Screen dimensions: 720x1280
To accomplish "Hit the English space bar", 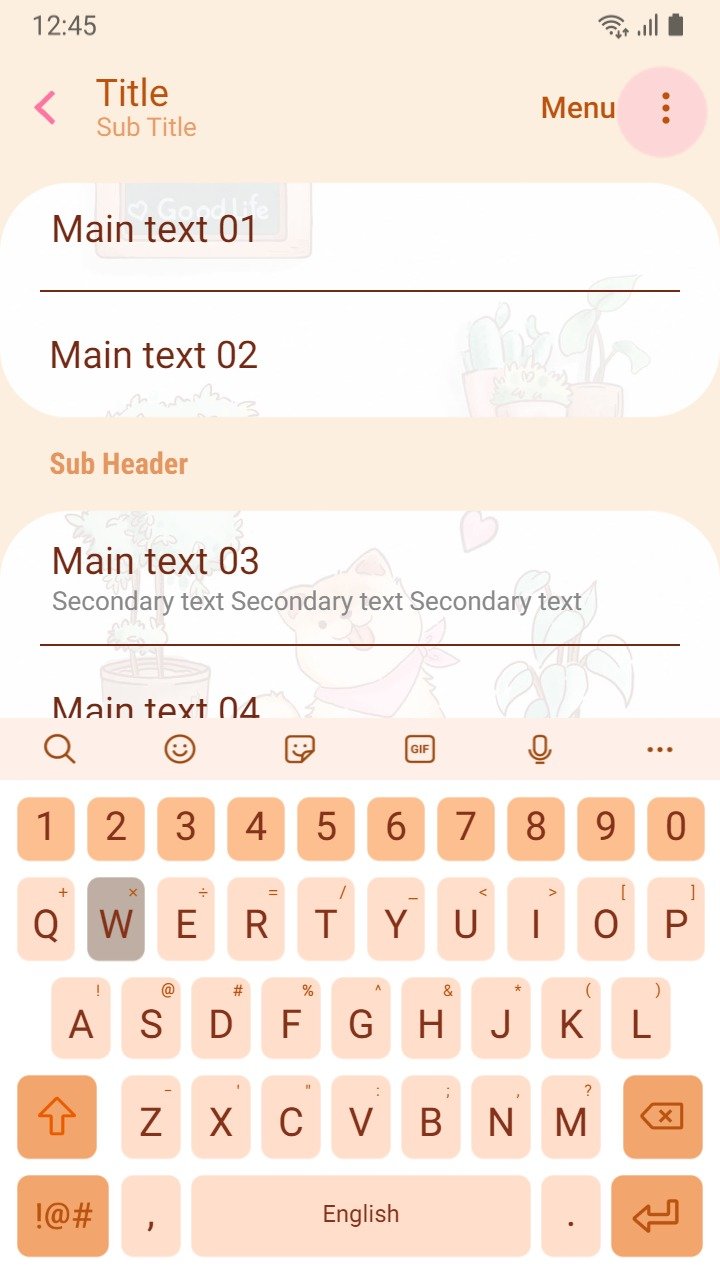I will click(361, 1216).
